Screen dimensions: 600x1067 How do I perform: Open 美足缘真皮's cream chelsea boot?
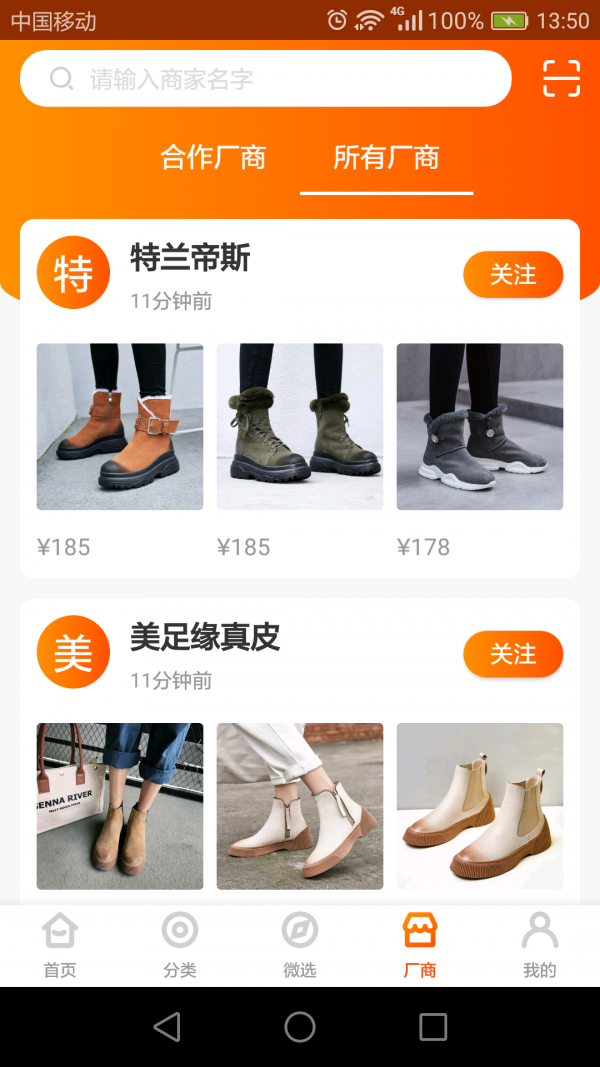480,806
